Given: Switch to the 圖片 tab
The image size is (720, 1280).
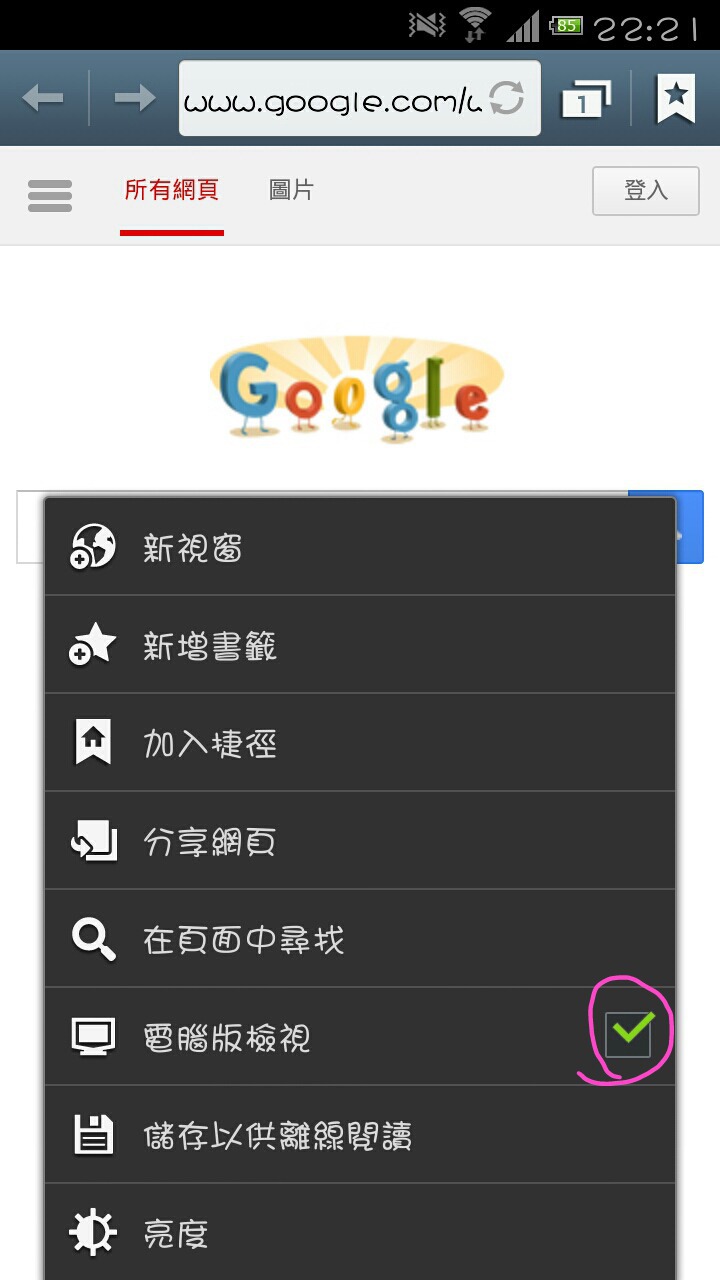Looking at the screenshot, I should (291, 190).
